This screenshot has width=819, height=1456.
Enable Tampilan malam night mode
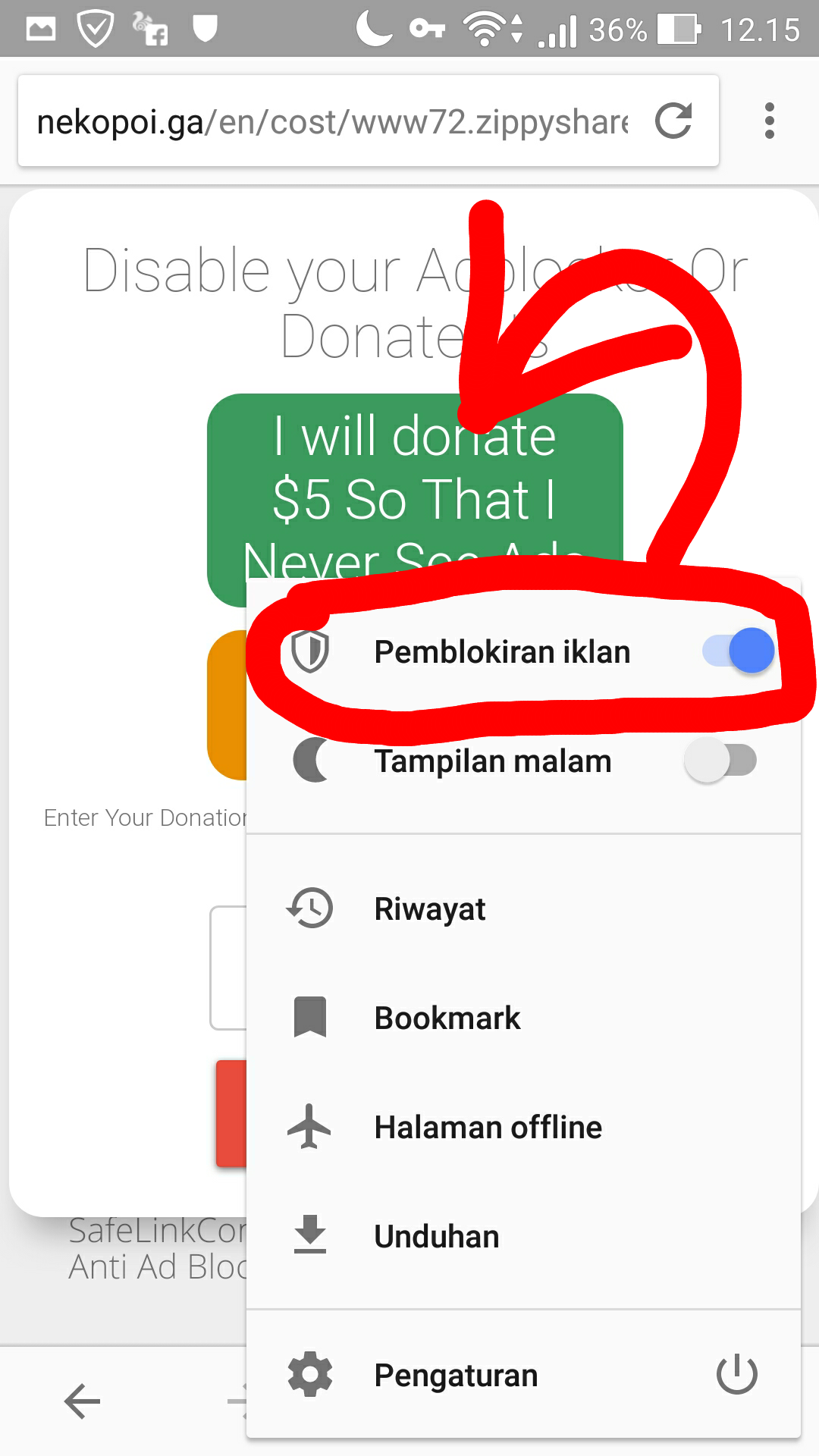pyautogui.click(x=720, y=761)
